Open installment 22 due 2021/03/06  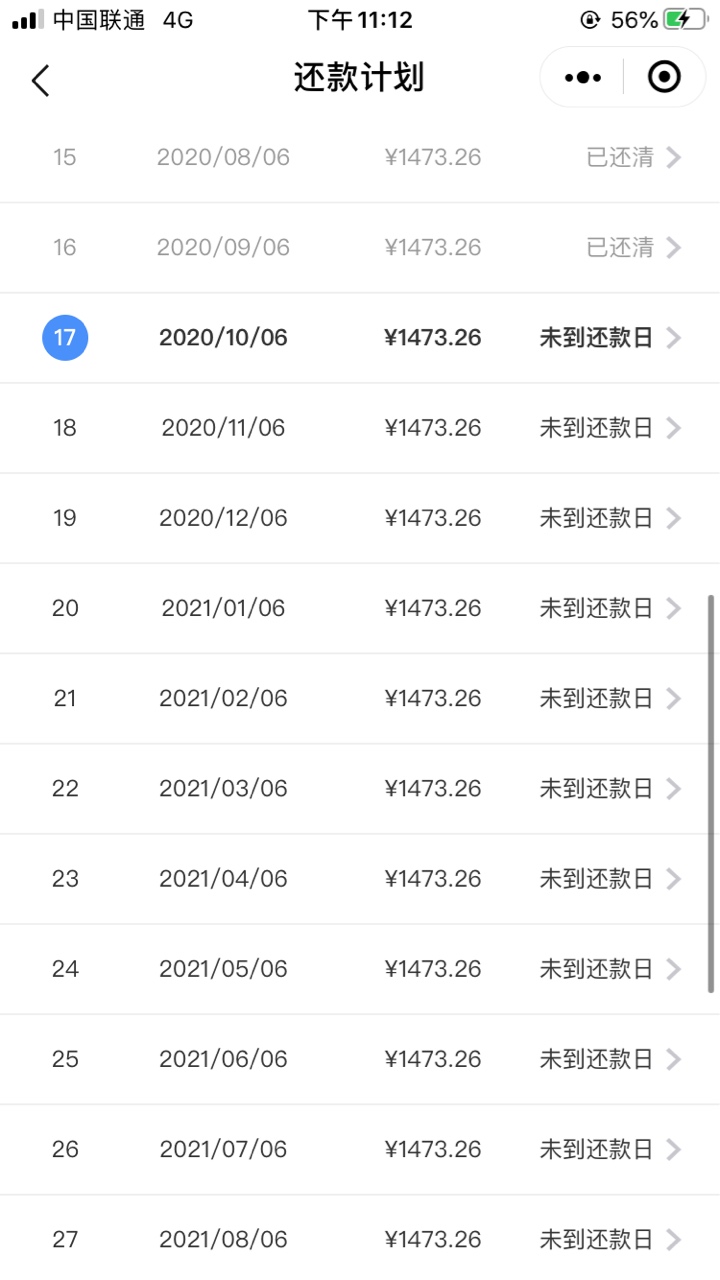[x=360, y=788]
